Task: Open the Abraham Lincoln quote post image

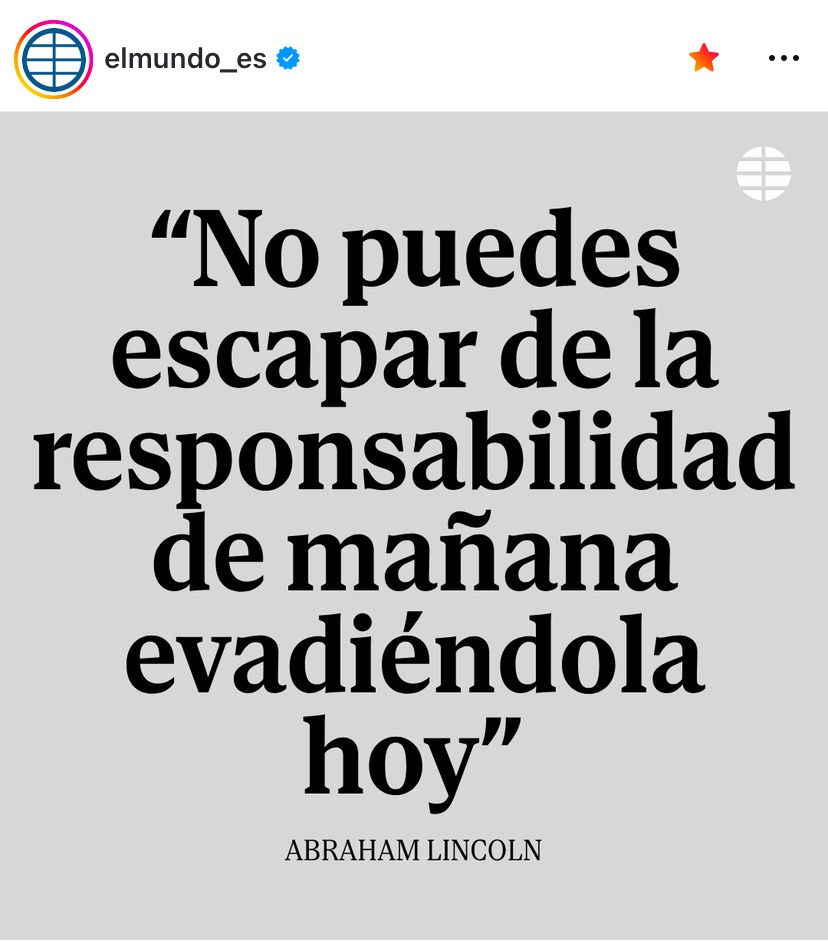Action: pyautogui.click(x=414, y=520)
